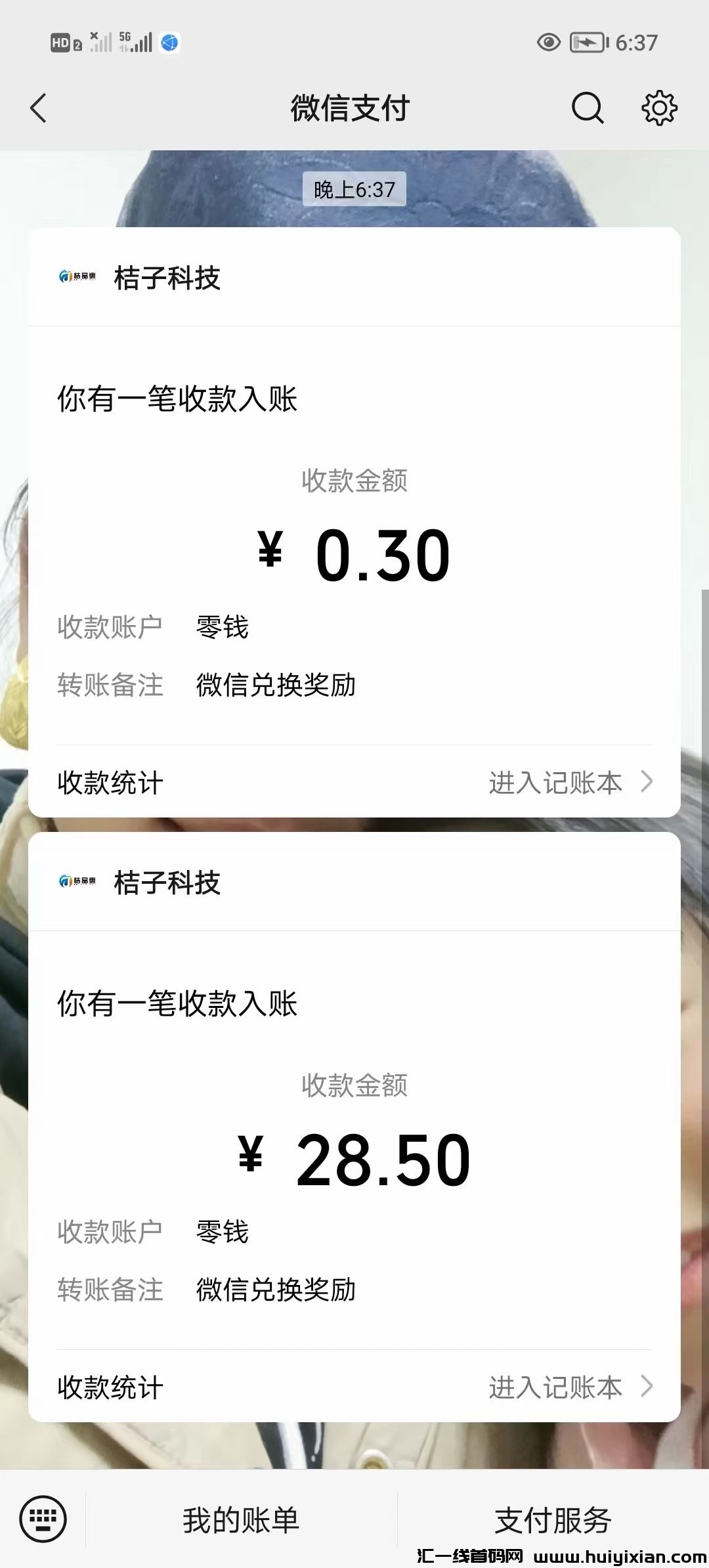Image resolution: width=709 pixels, height=1568 pixels.
Task: Tap the 晚上6:37 timestamp bubble
Action: pyautogui.click(x=354, y=189)
